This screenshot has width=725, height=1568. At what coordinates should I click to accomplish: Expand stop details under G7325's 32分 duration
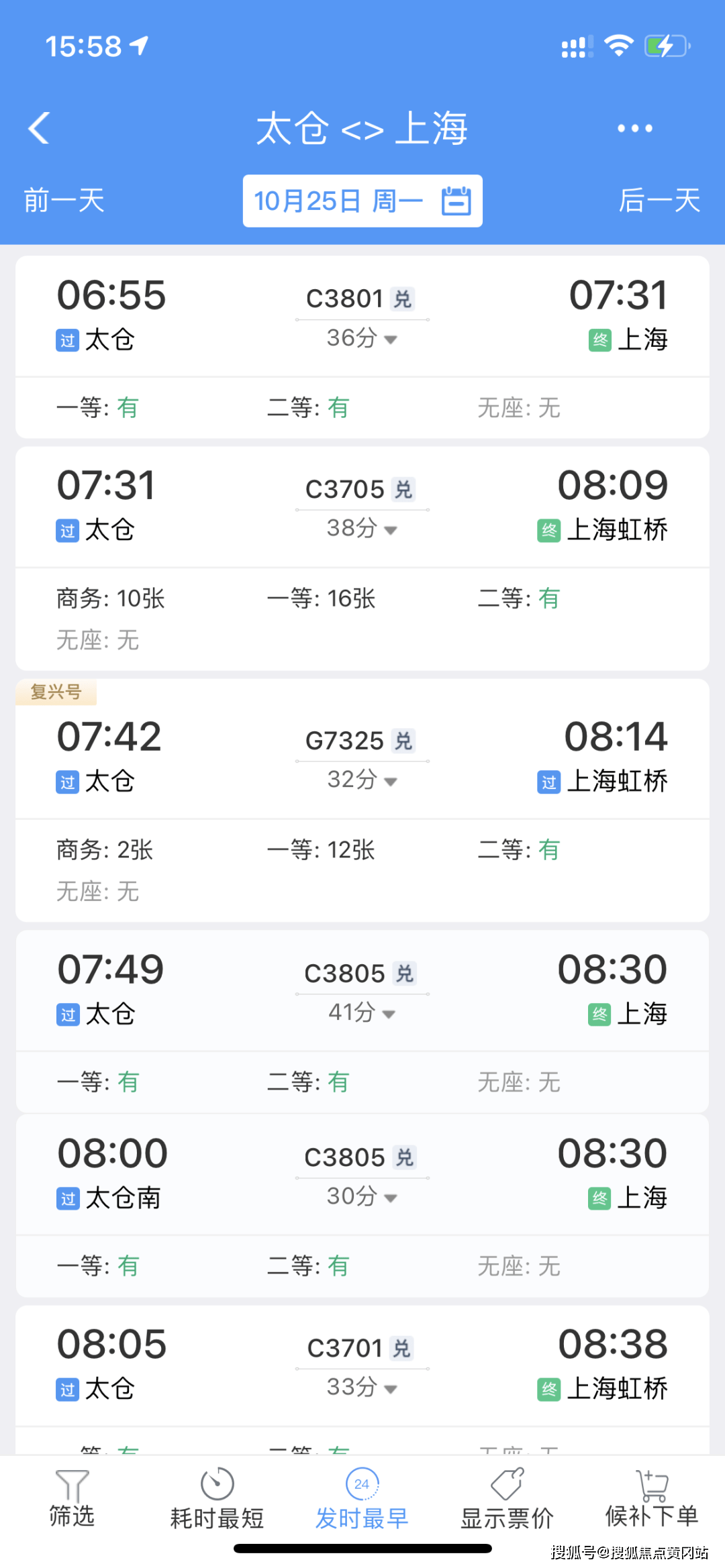click(362, 780)
